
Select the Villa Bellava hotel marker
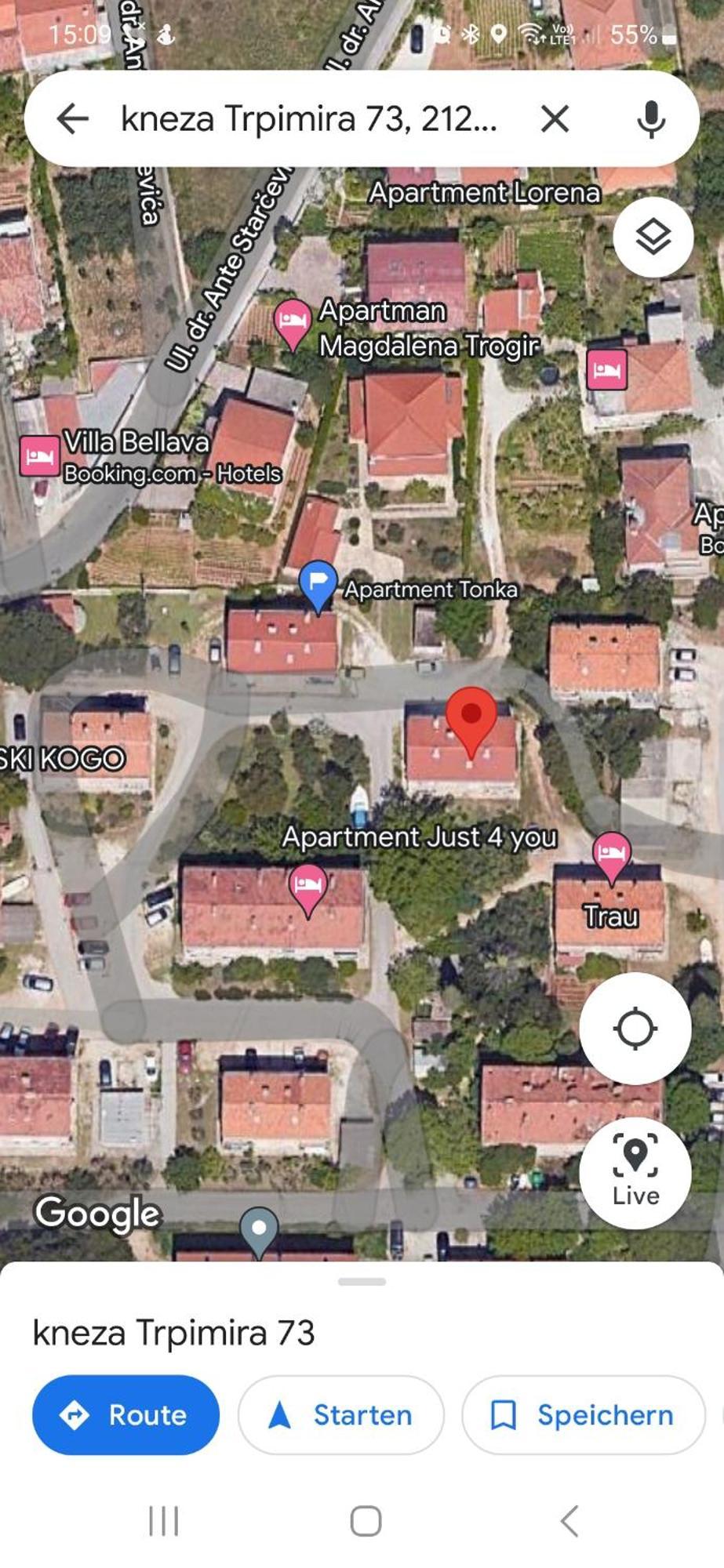tap(39, 456)
